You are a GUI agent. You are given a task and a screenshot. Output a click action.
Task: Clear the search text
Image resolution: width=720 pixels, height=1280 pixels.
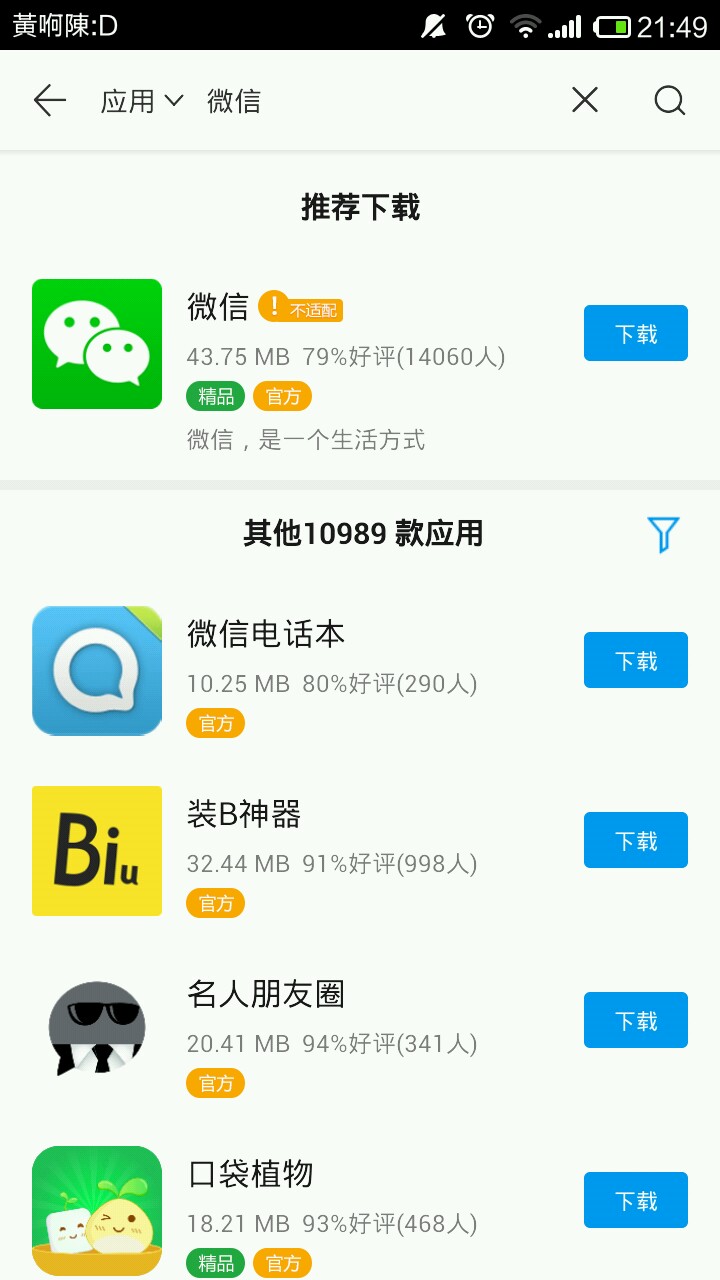click(x=585, y=100)
